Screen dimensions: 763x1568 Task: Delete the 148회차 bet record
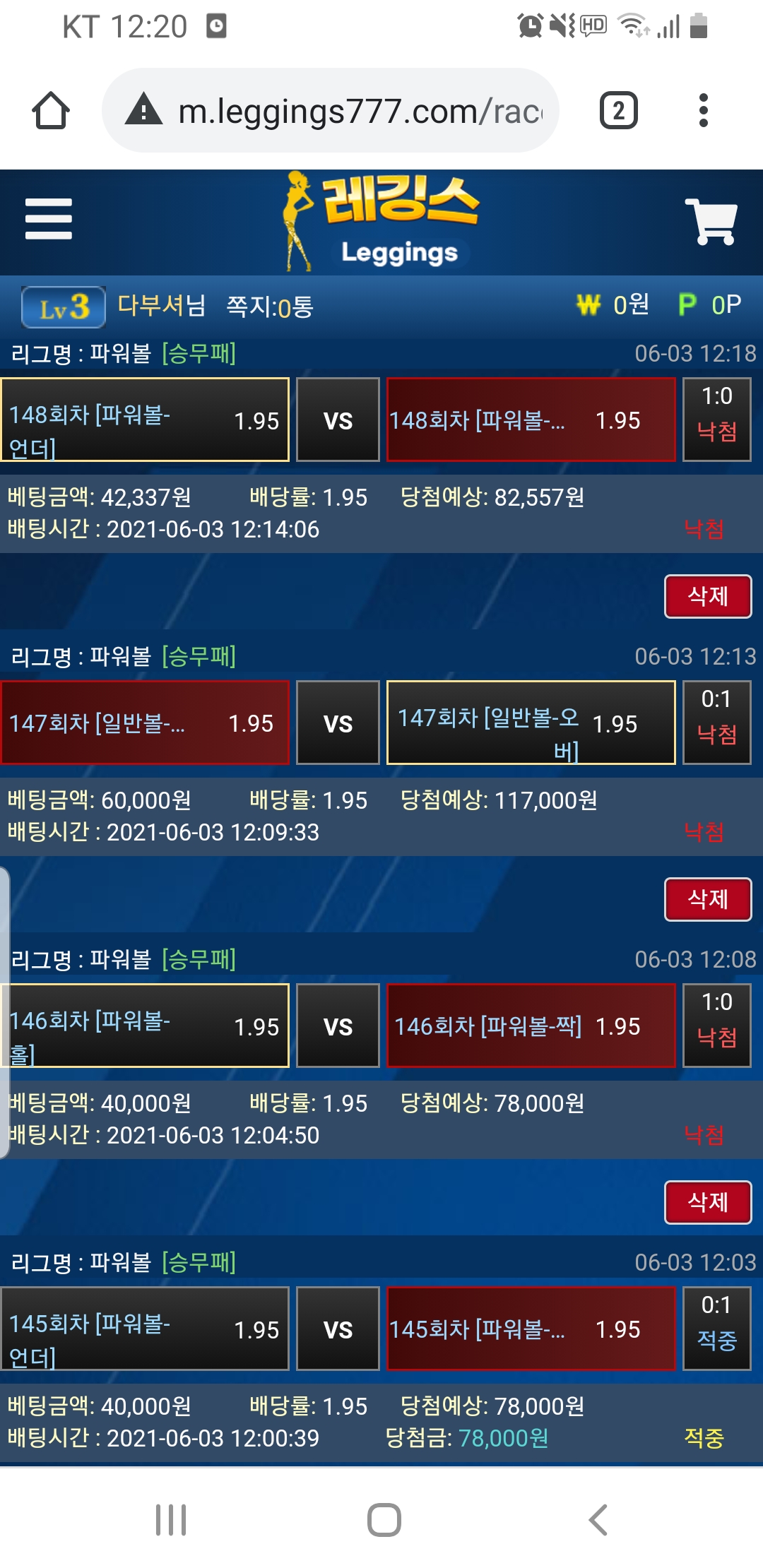[x=707, y=596]
